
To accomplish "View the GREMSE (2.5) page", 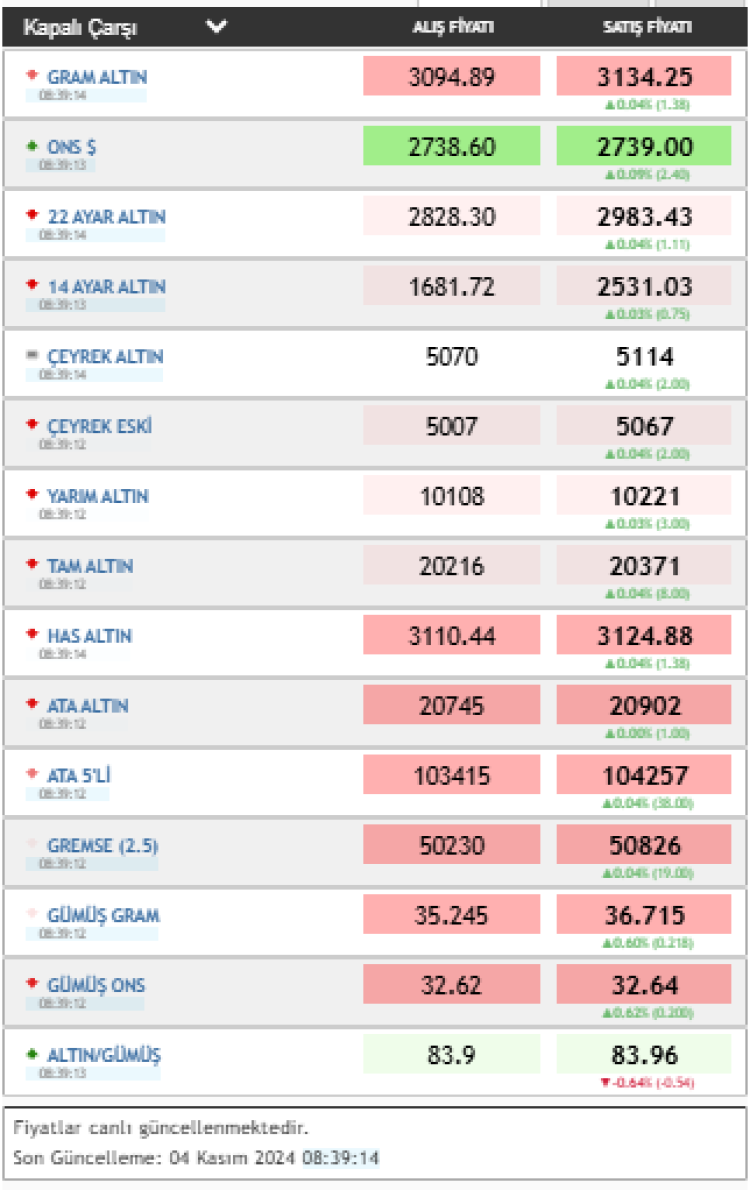I will 102,846.
